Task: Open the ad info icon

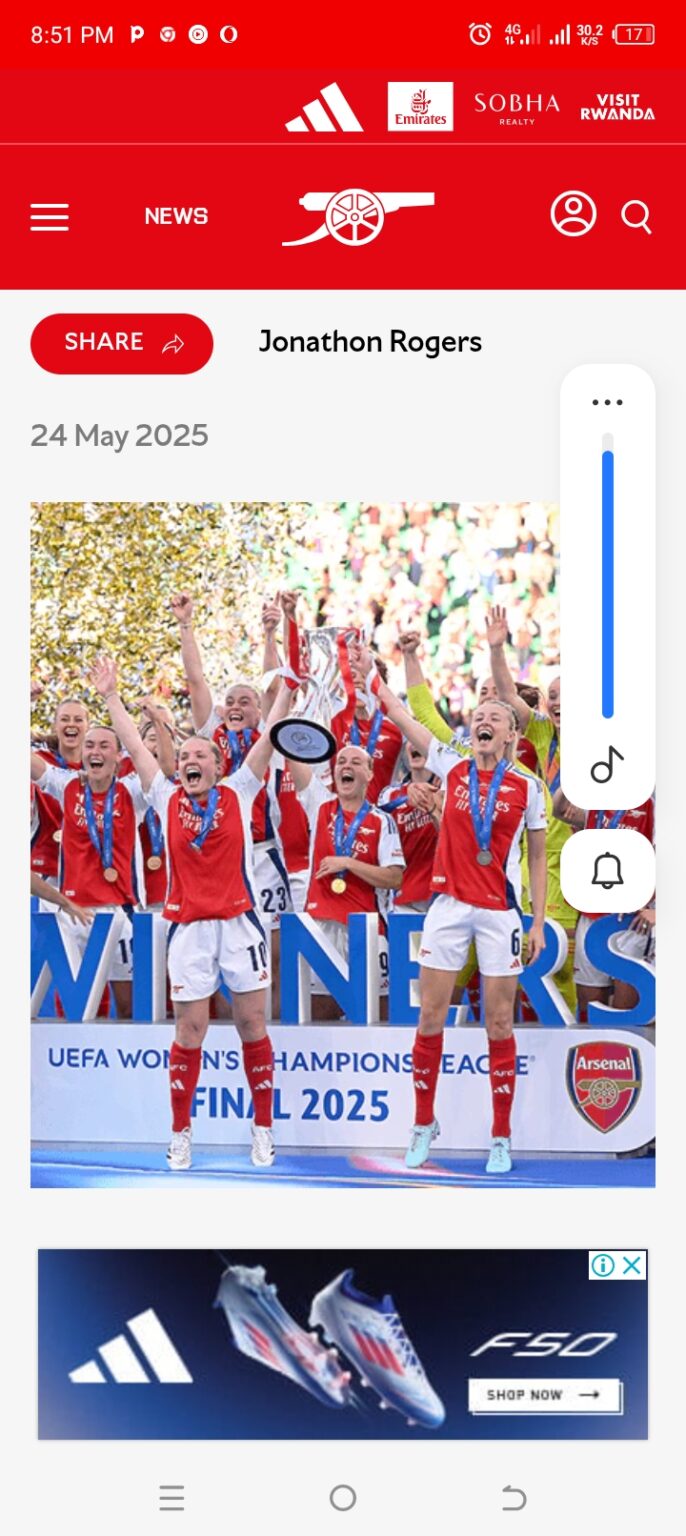Action: [x=603, y=1266]
